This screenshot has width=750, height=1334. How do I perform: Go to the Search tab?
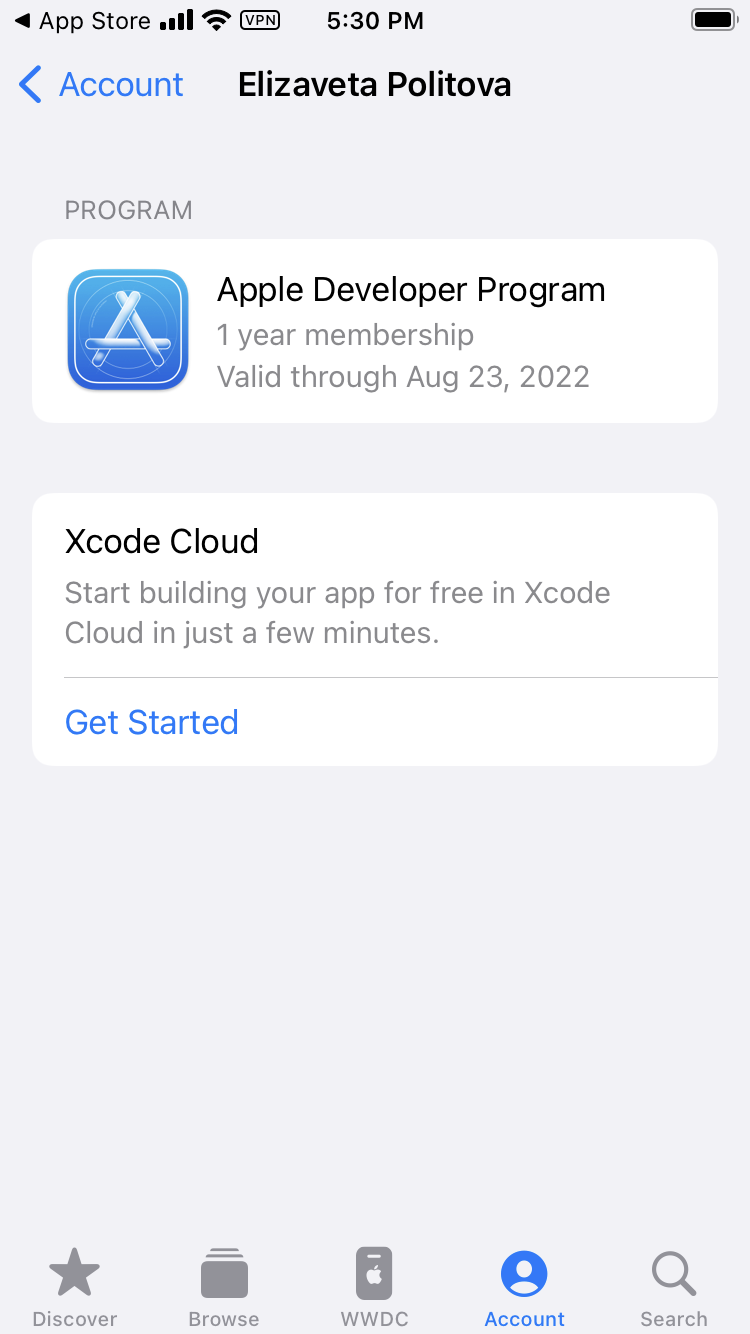tap(674, 1288)
